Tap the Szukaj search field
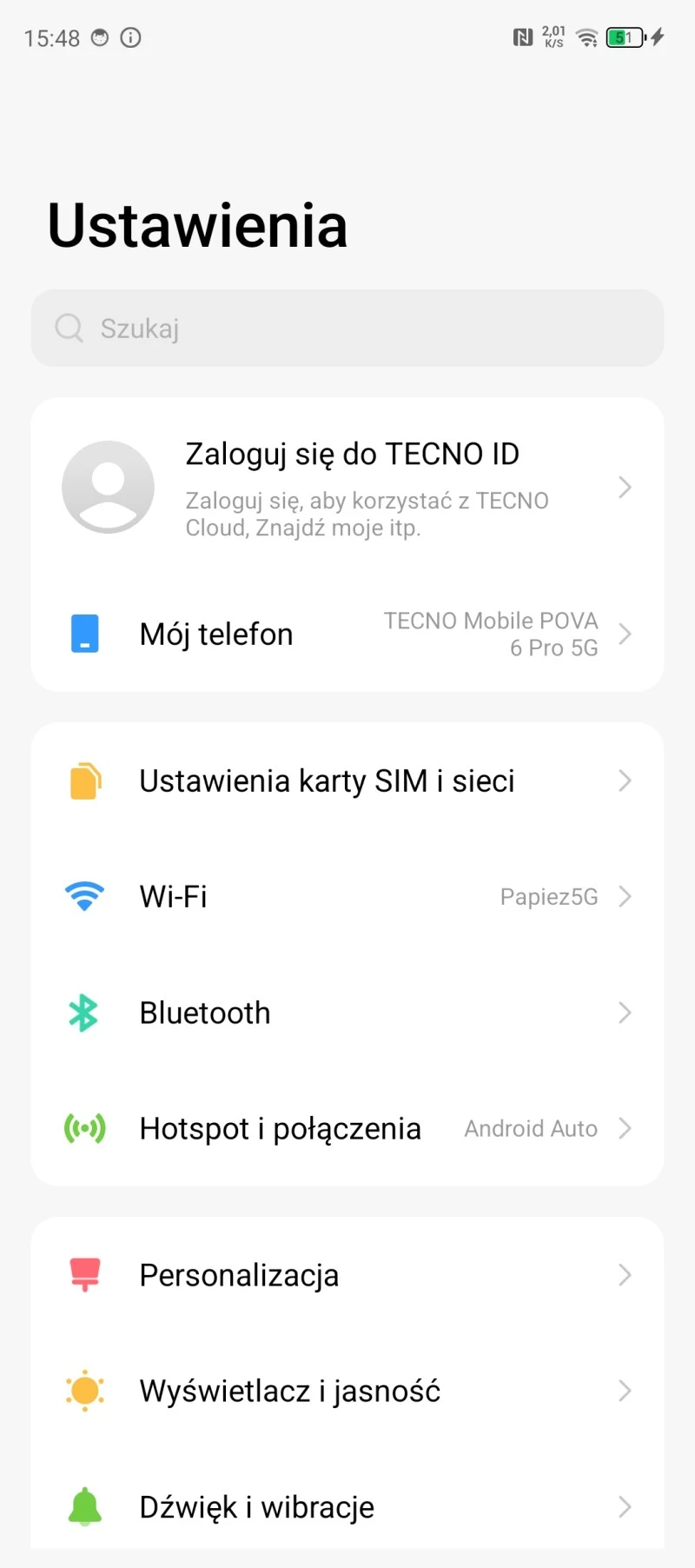 (347, 329)
